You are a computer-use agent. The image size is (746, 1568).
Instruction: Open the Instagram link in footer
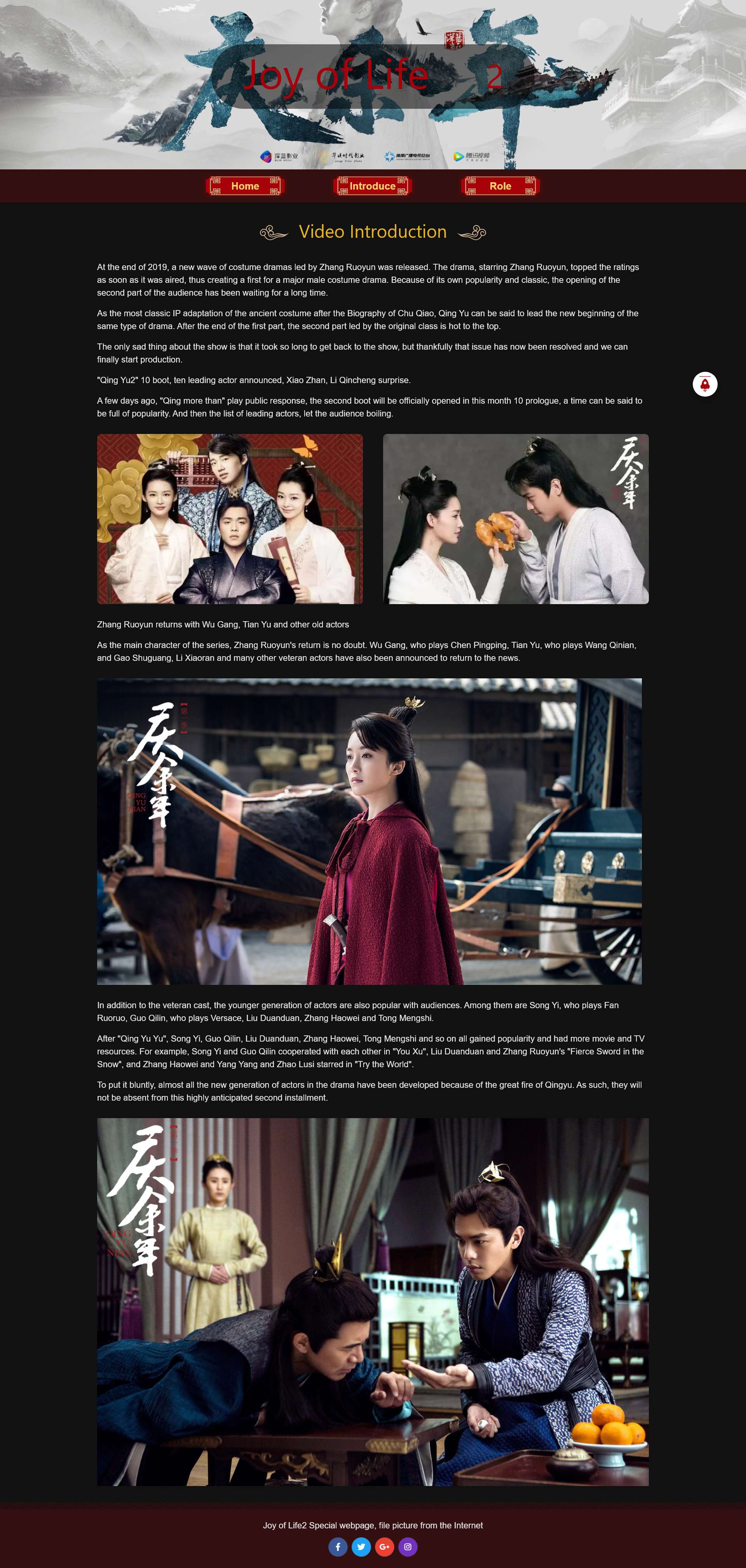[408, 1547]
